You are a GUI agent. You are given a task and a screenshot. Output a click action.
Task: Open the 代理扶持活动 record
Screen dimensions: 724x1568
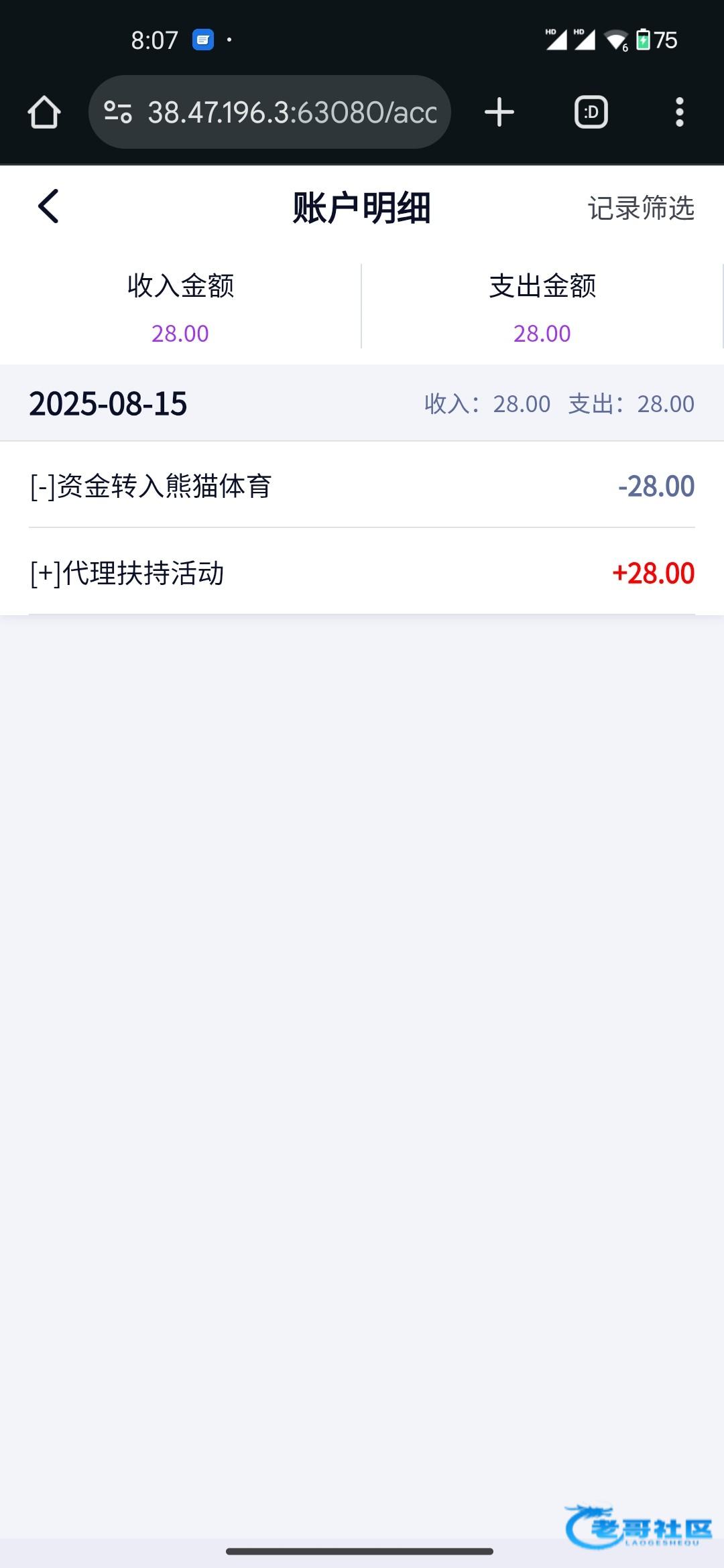pos(362,572)
